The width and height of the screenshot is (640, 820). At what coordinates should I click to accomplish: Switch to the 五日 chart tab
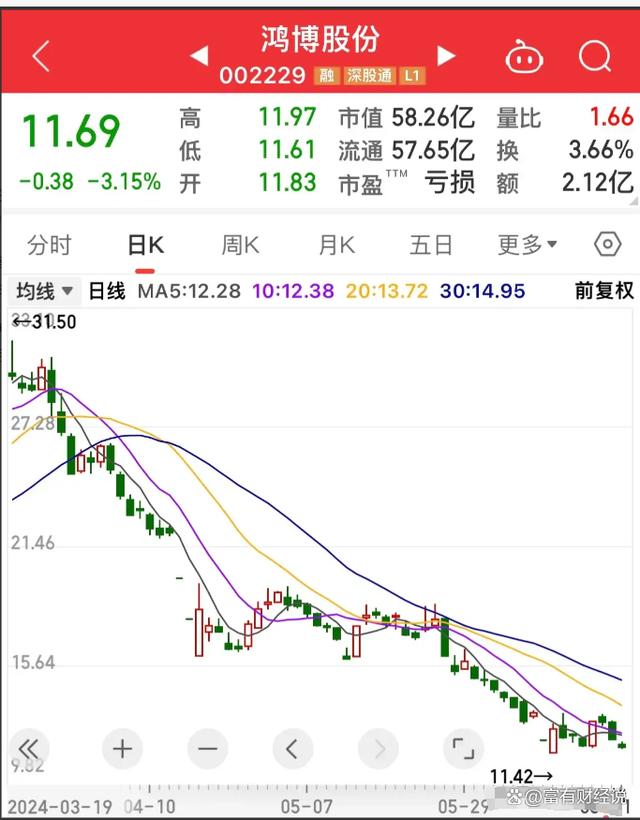point(431,245)
